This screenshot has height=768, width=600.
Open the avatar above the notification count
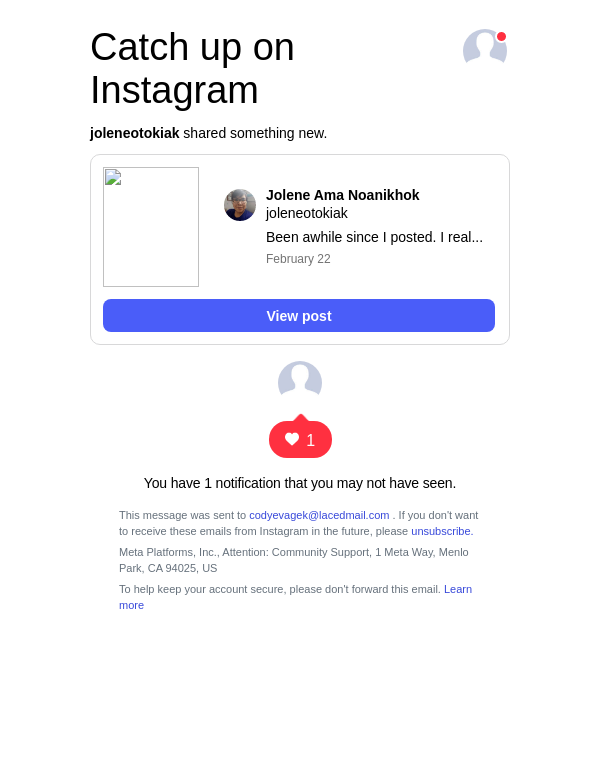tap(300, 382)
